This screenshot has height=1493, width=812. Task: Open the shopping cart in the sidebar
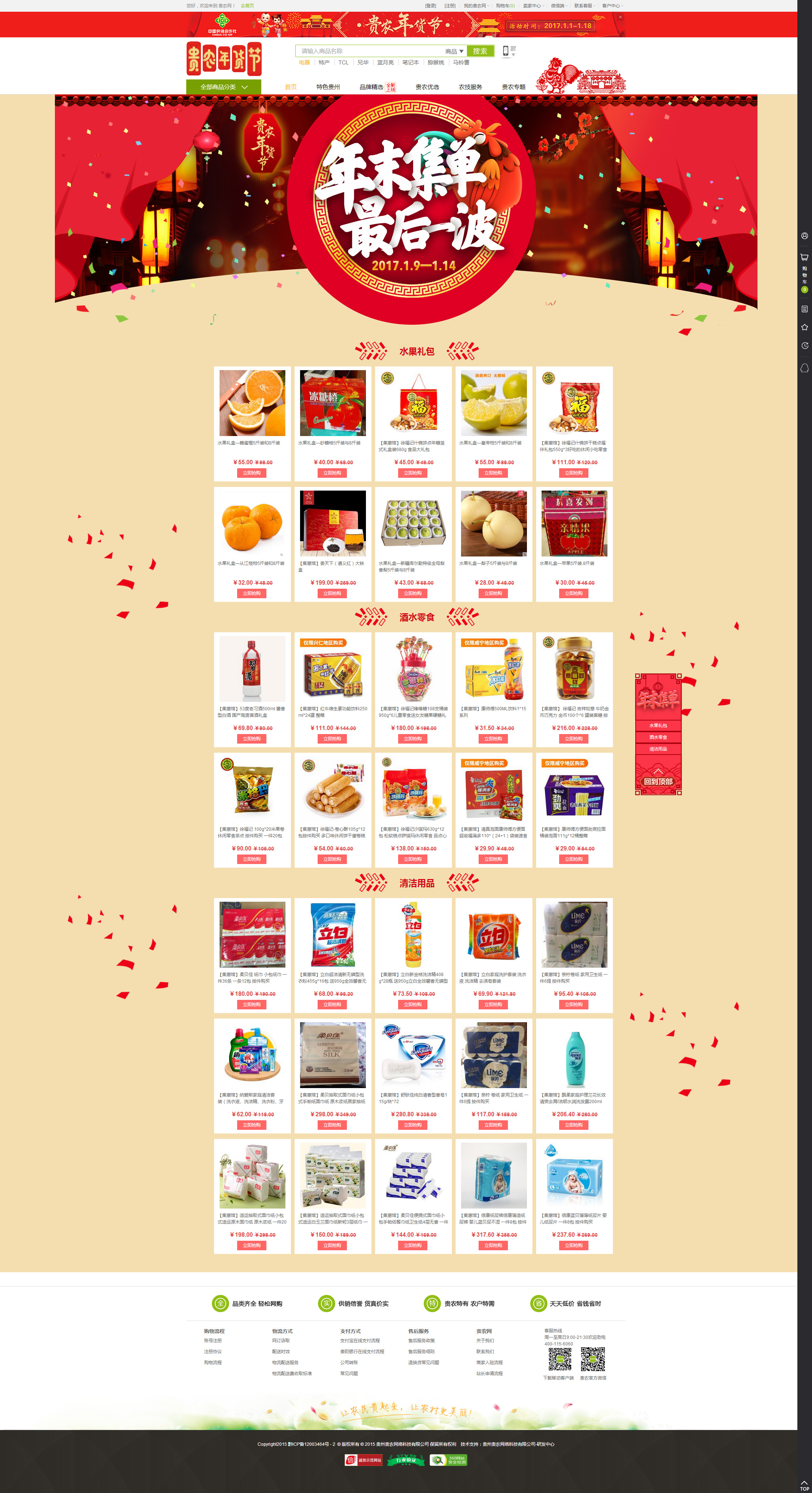click(x=804, y=258)
